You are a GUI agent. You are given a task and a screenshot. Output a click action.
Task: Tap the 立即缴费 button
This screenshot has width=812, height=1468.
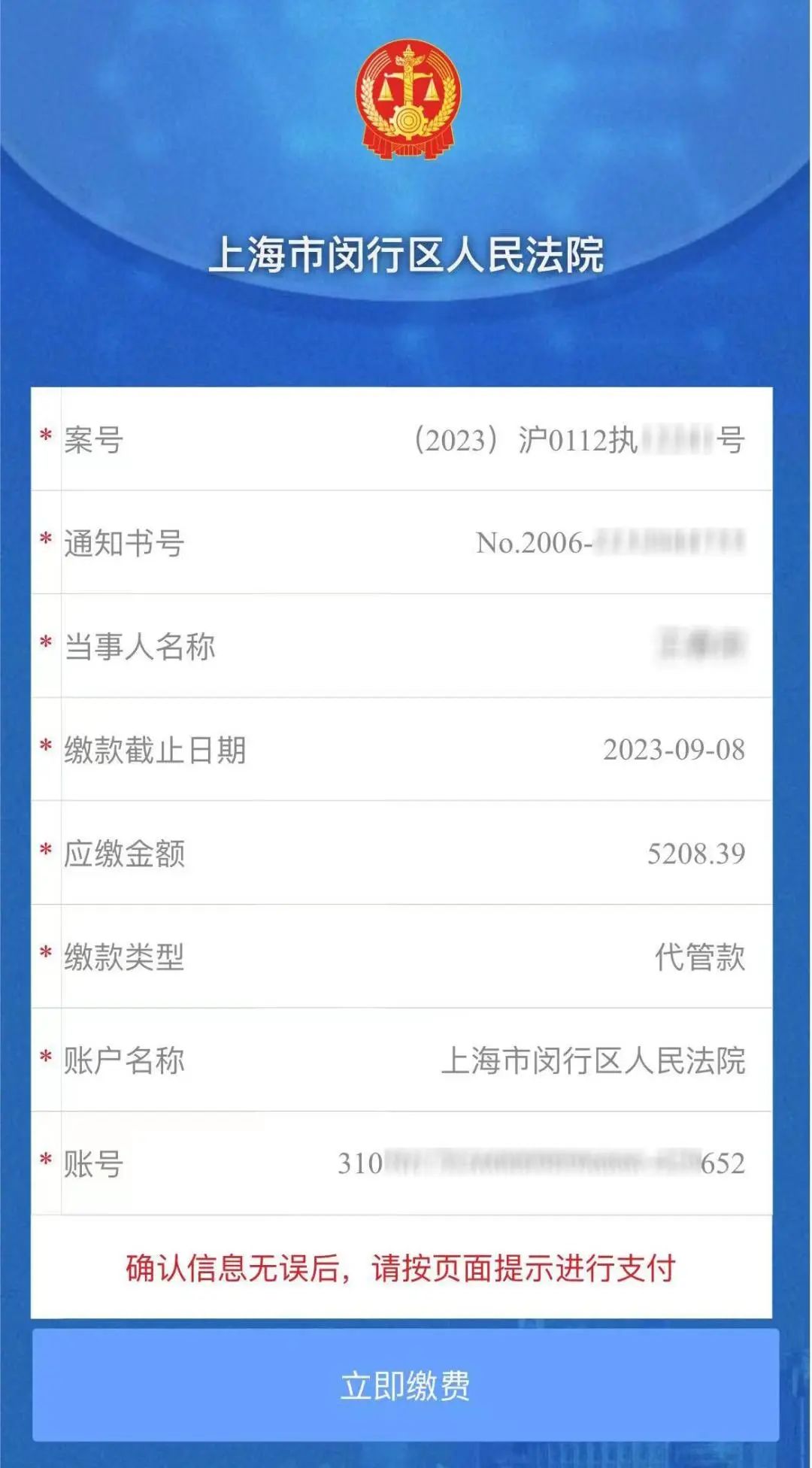(405, 1385)
